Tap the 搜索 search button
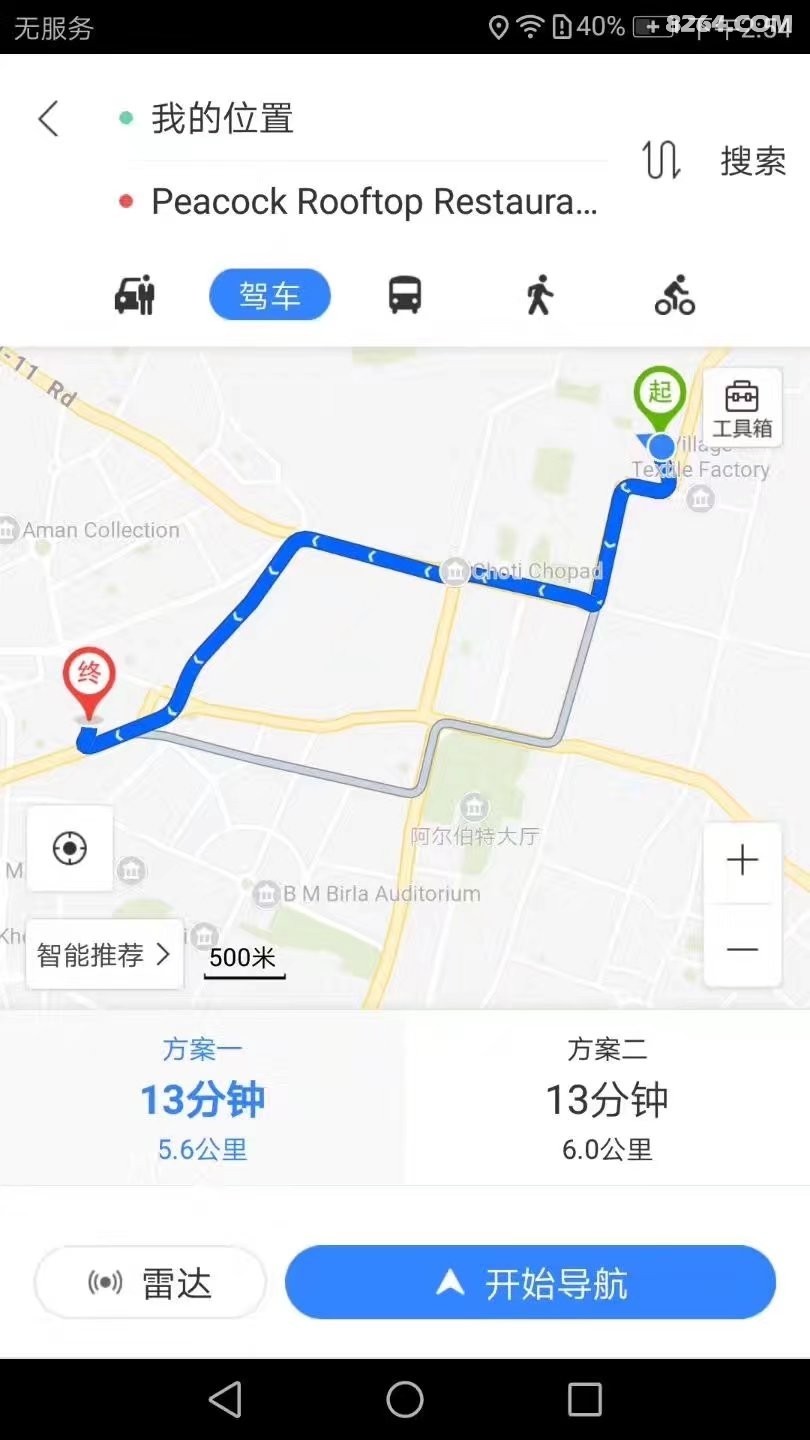810x1440 pixels. (x=753, y=161)
